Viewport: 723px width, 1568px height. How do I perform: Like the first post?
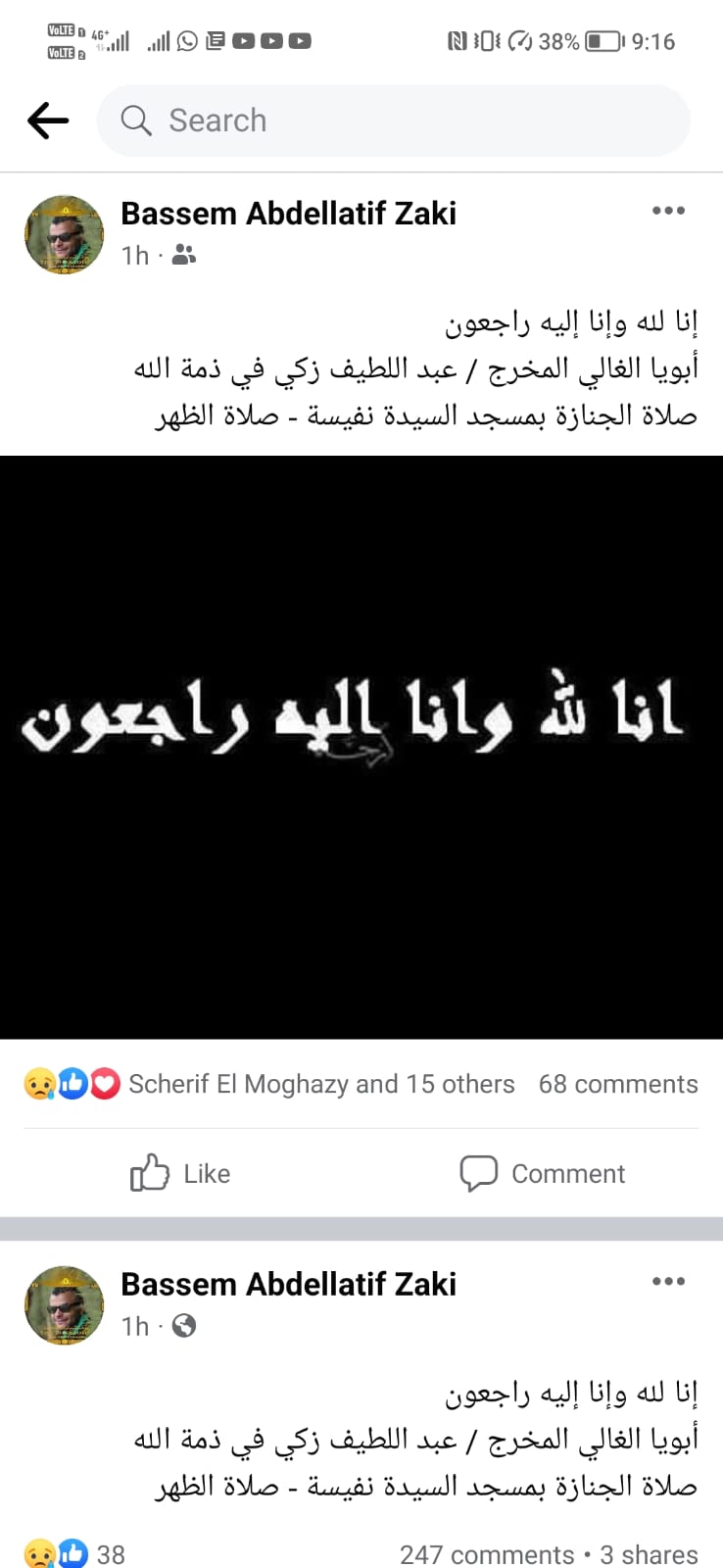181,1173
